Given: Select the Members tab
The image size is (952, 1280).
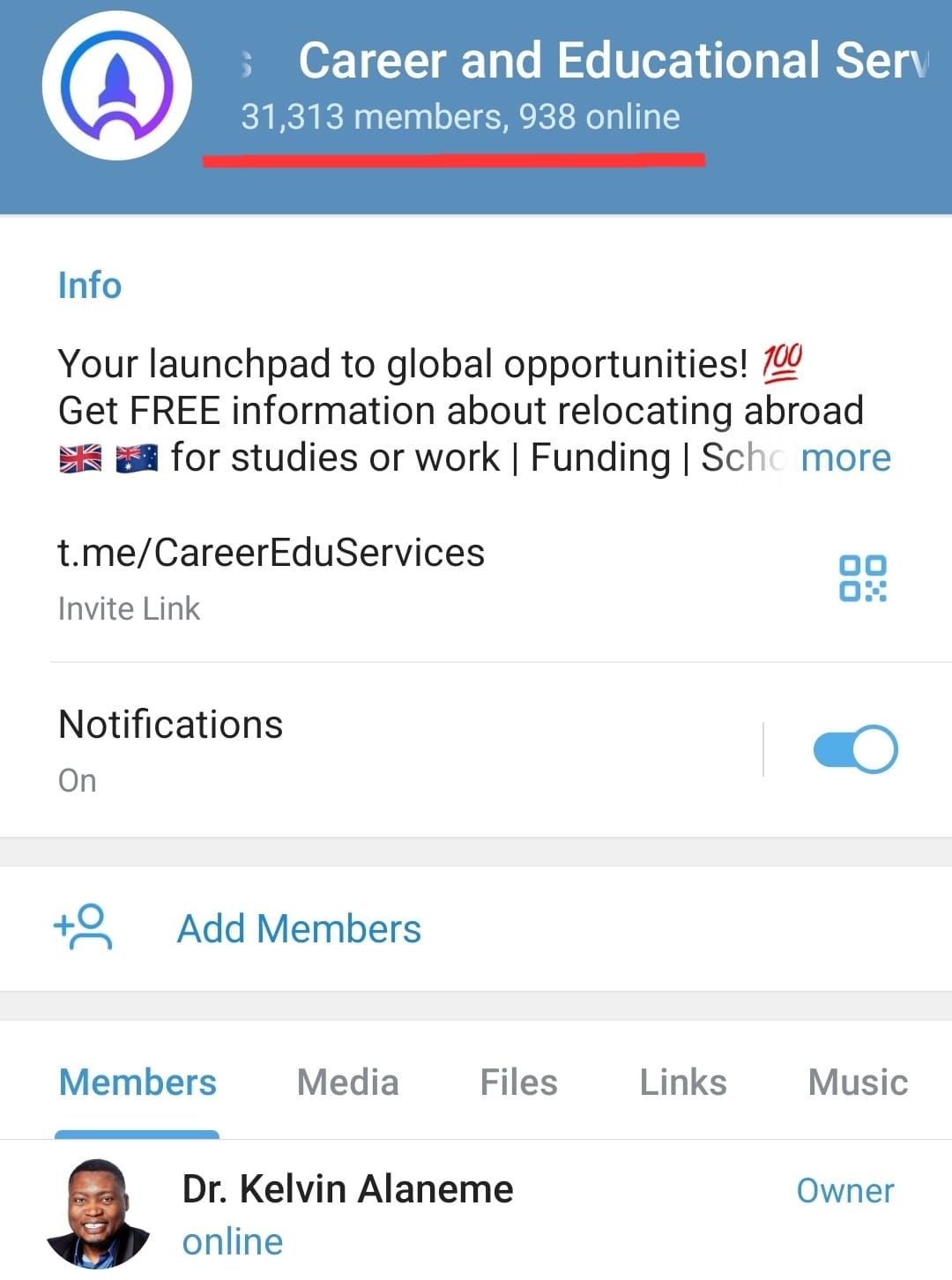Looking at the screenshot, I should pos(138,1083).
